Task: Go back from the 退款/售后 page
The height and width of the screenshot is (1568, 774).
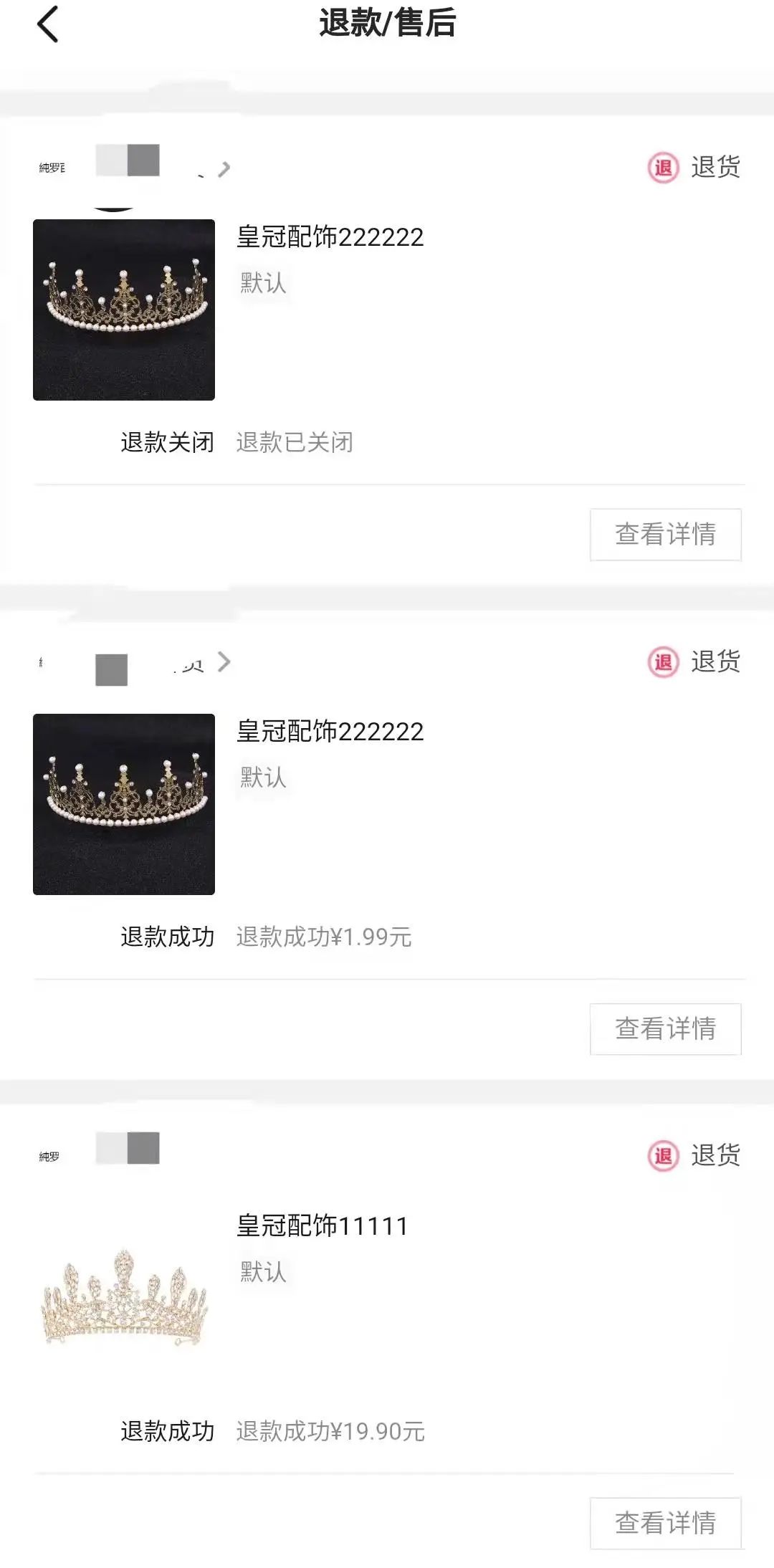Action: click(x=47, y=24)
